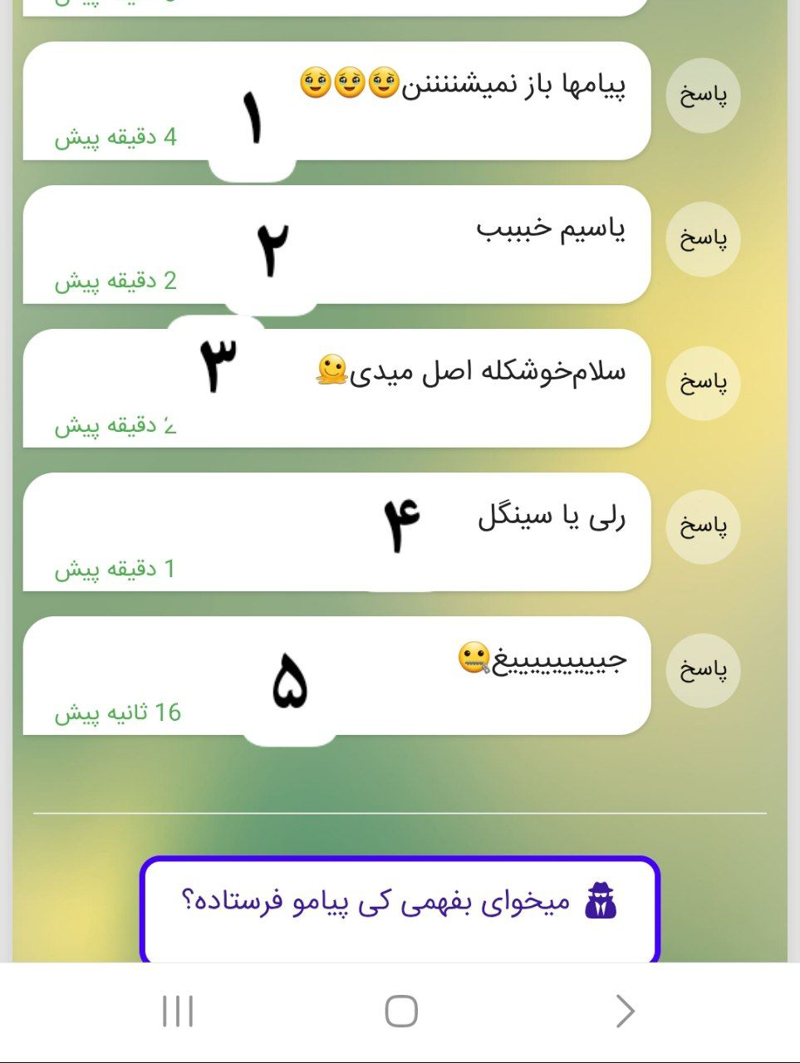The height and width of the screenshot is (1063, 800).
Task: Tap پاسخ next to "یاسیم خبببب"
Action: pyautogui.click(x=703, y=239)
